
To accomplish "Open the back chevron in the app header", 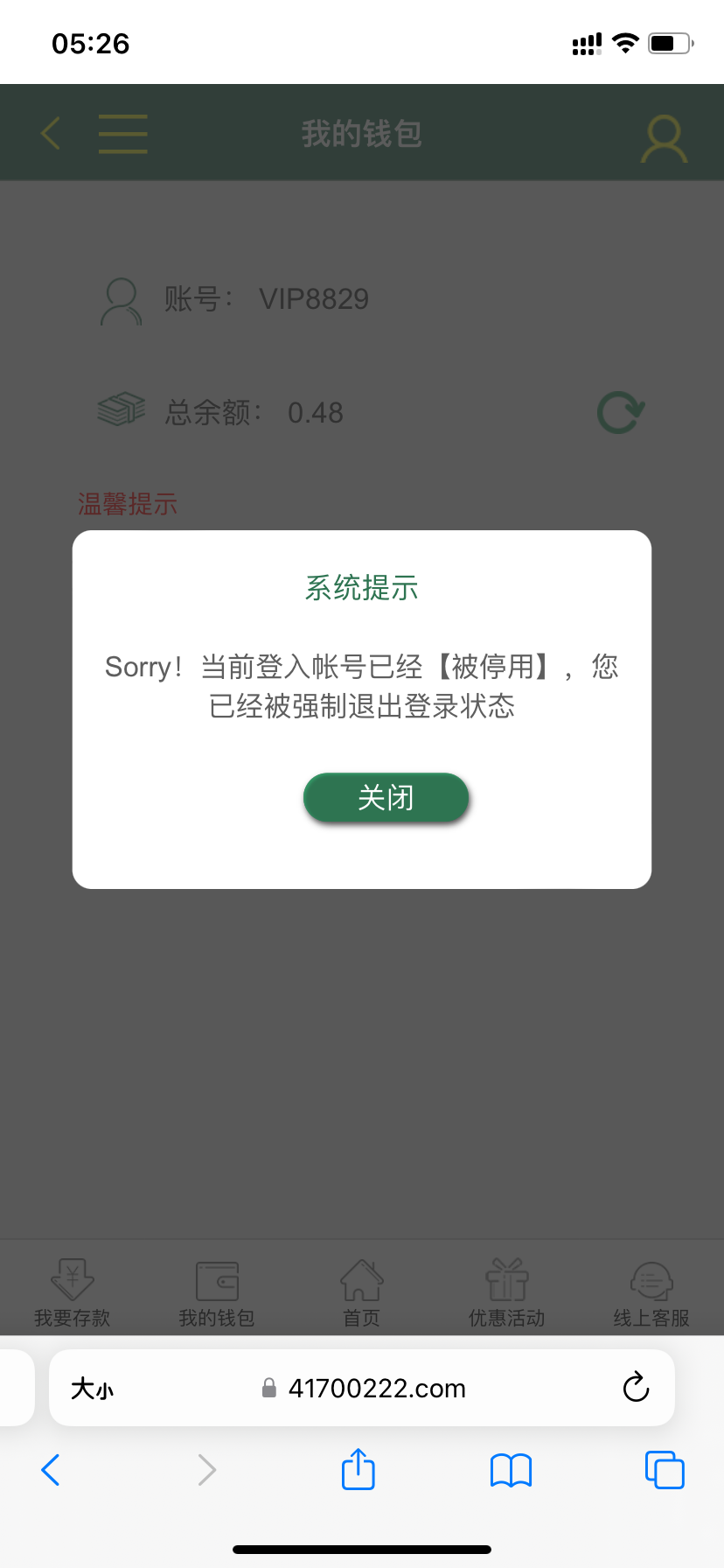I will coord(48,133).
